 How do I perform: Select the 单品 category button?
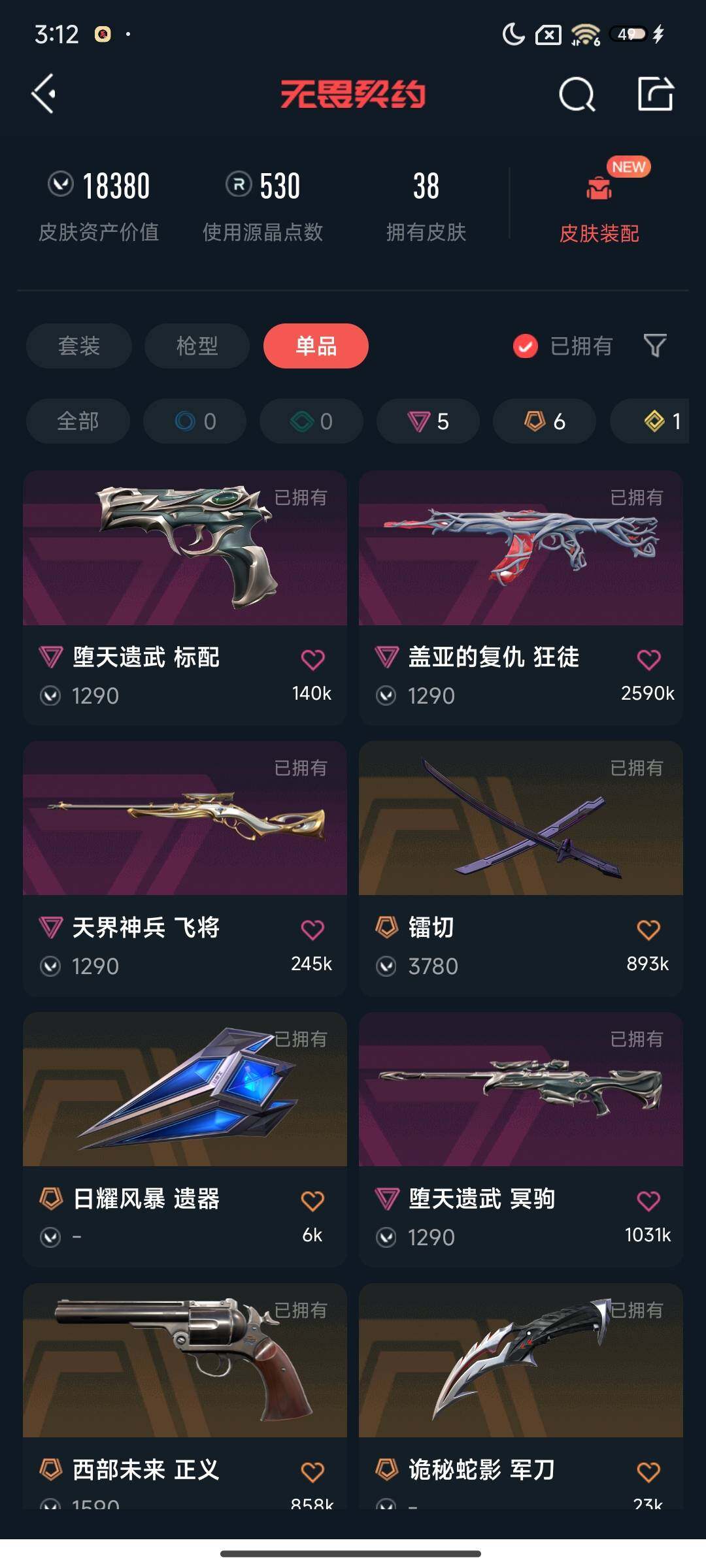coord(316,346)
